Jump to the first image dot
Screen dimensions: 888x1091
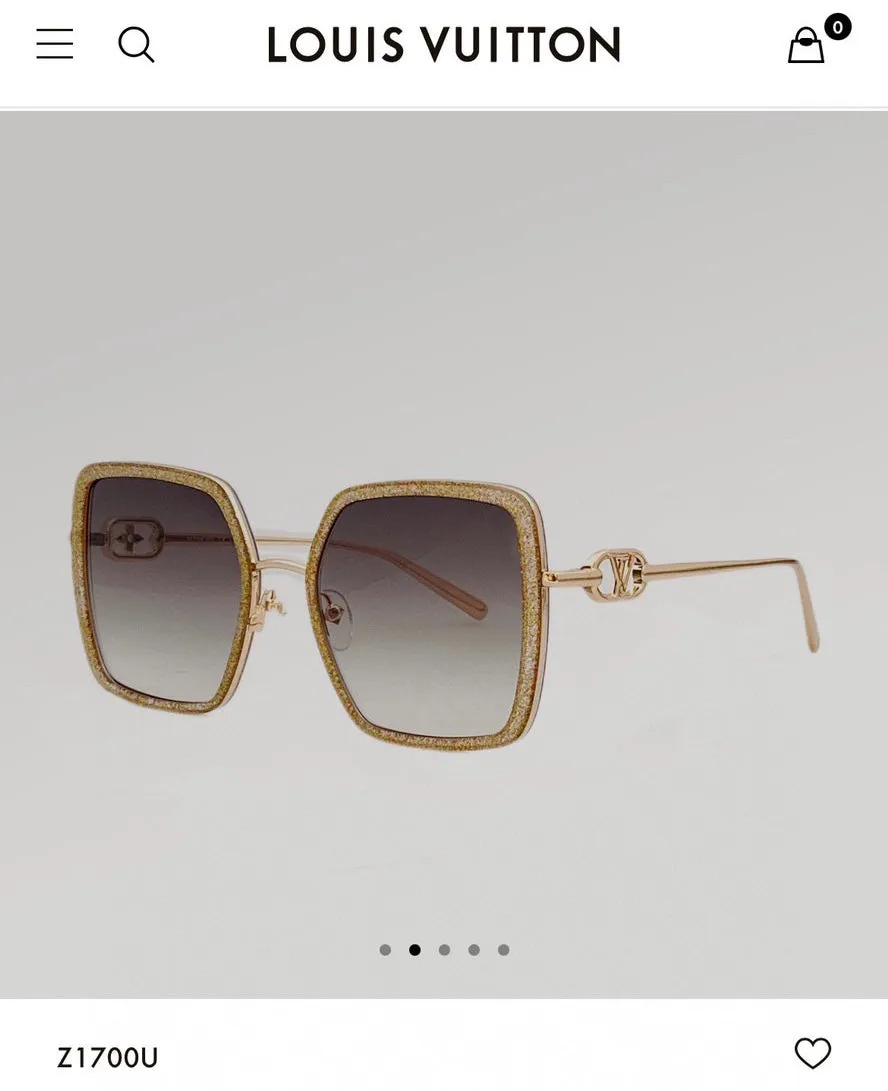pyautogui.click(x=385, y=950)
